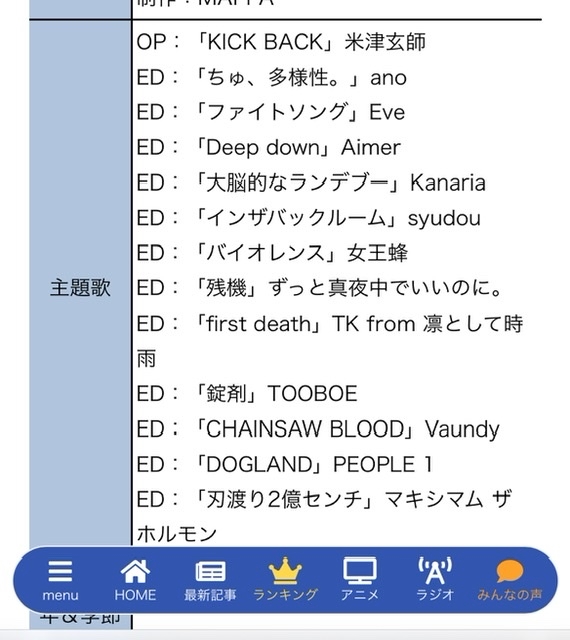Open the アニメ tab

(x=360, y=580)
